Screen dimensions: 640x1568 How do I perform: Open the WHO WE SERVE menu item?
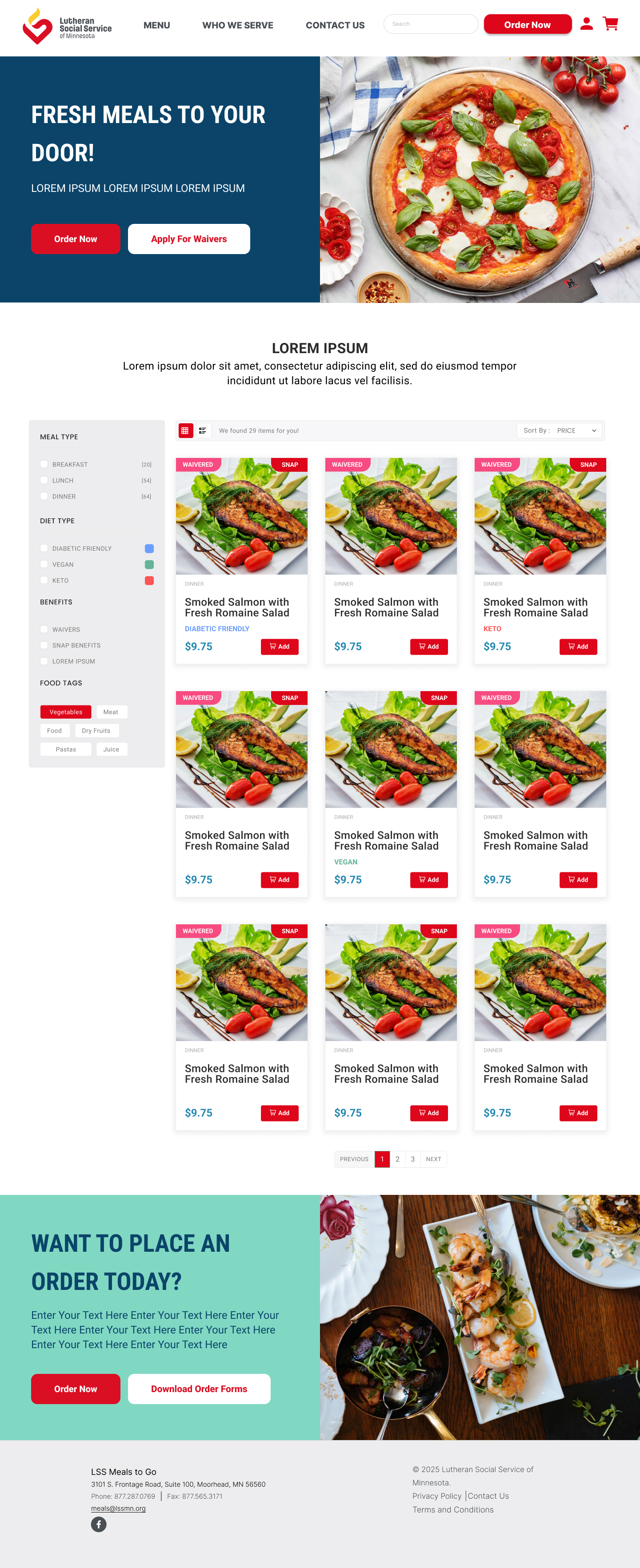[237, 26]
